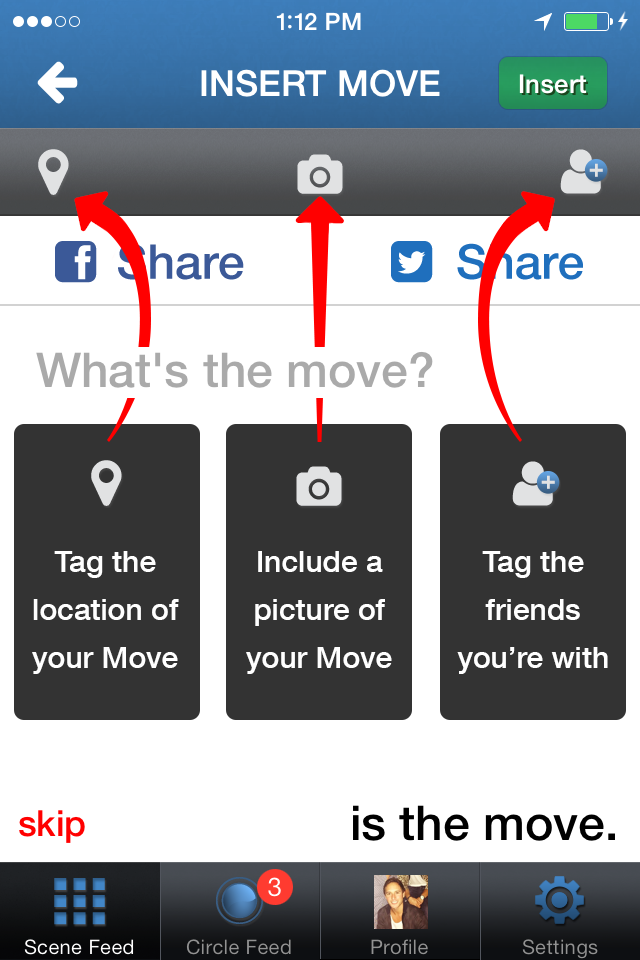Enter text in What's the move field
Screen dimensions: 640x960
click(235, 371)
